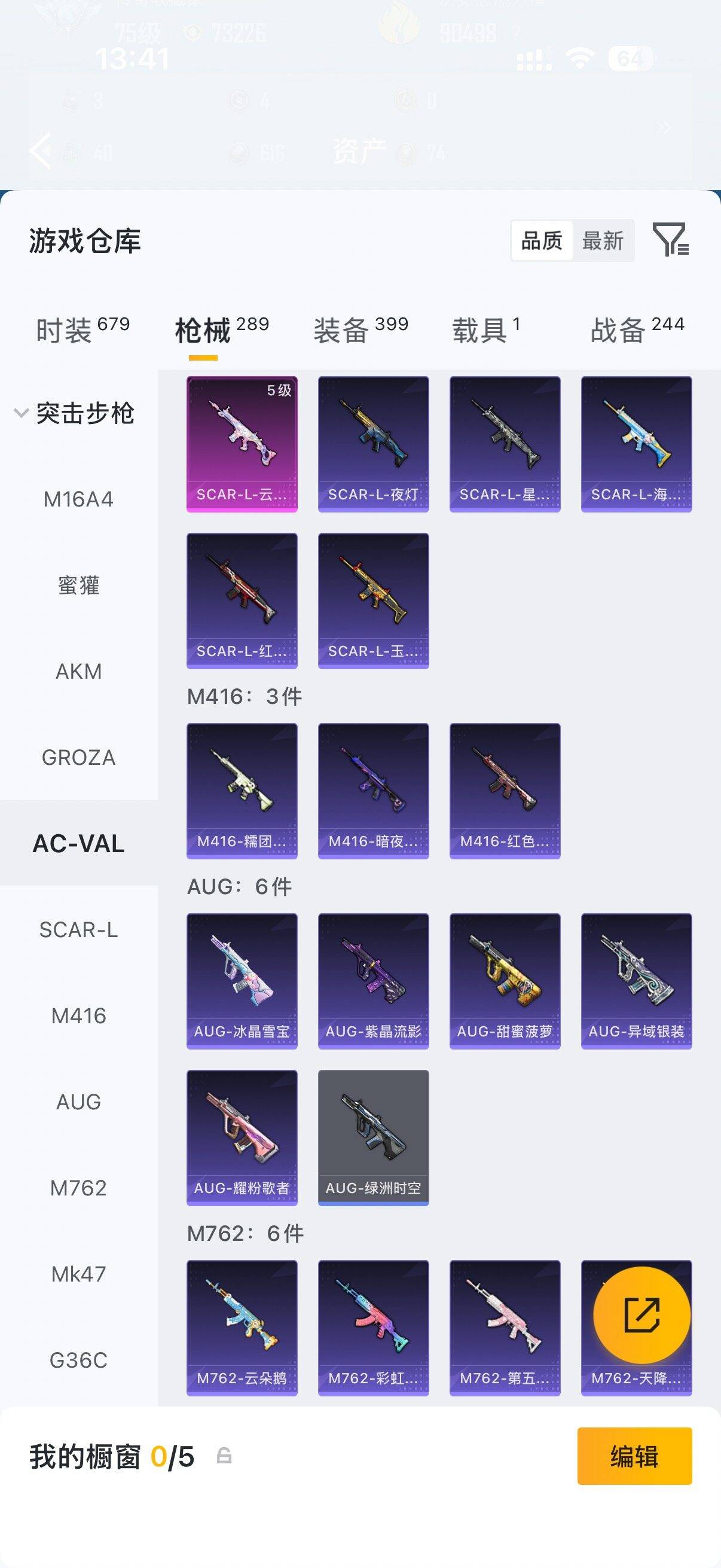Open the SCAR-L-夜灯 skin tile
The image size is (721, 1568).
click(x=374, y=444)
